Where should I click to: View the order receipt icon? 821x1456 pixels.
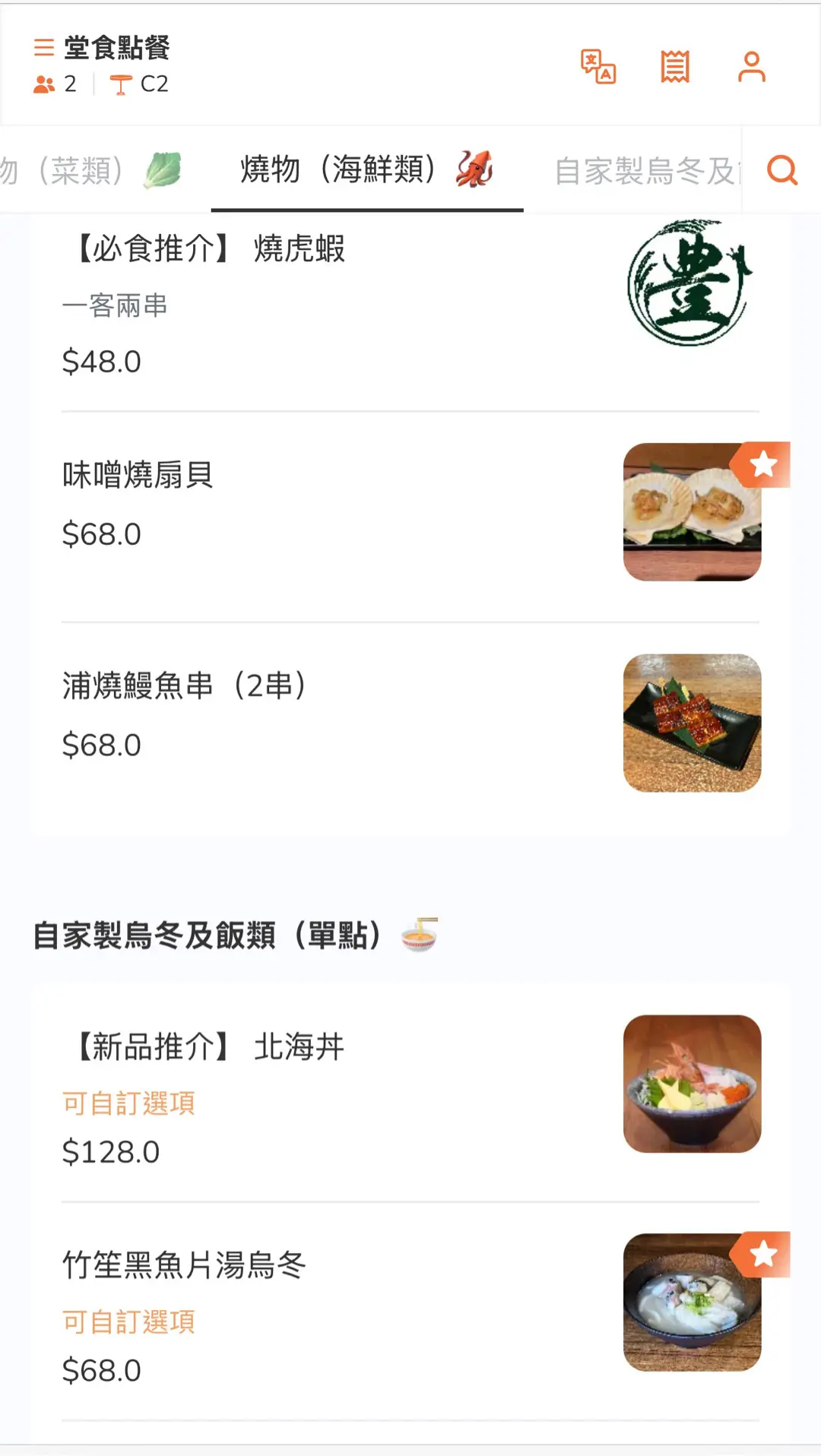coord(675,67)
